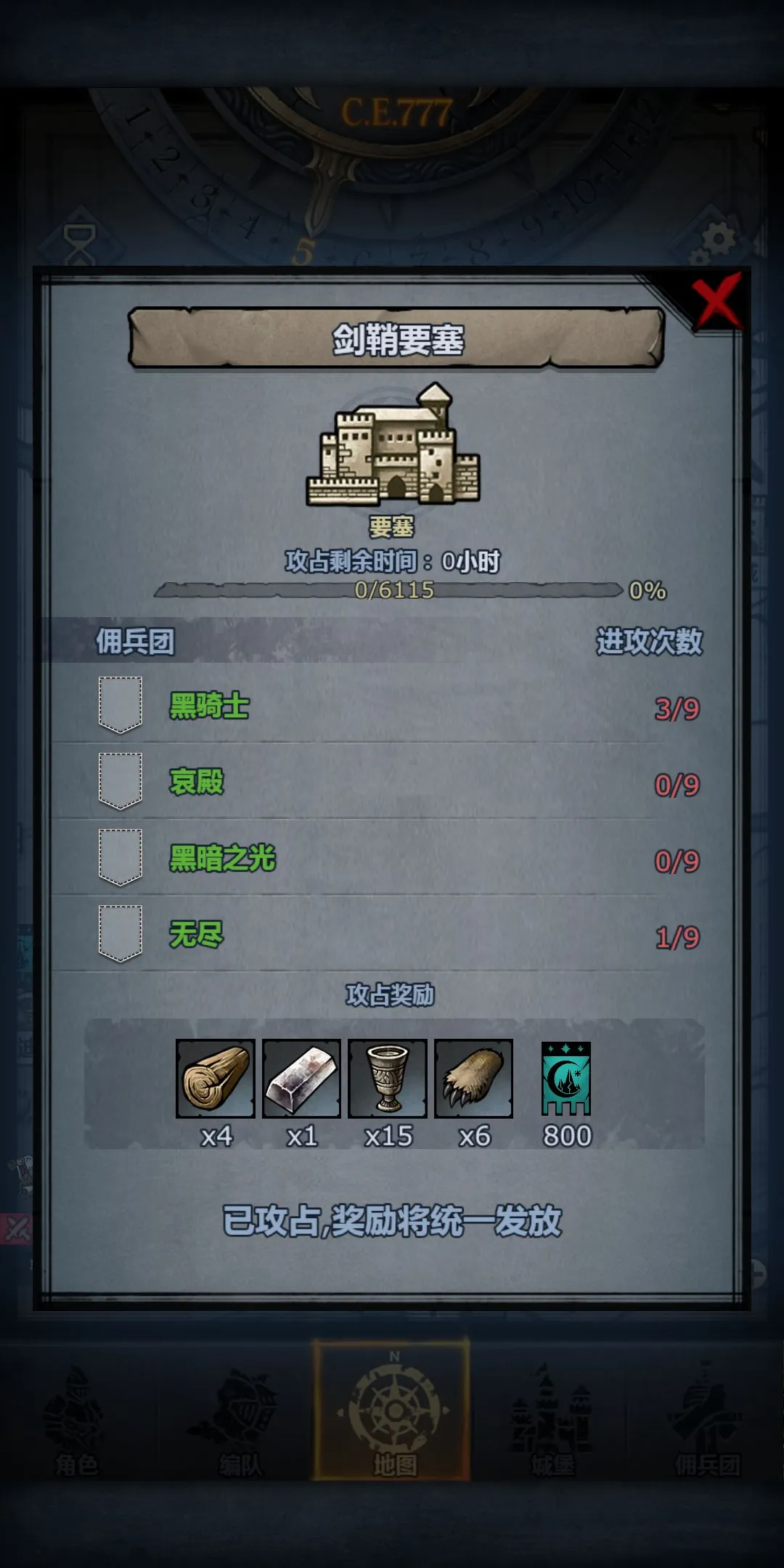
Task: View the beast claw reward item
Action: pyautogui.click(x=473, y=1079)
